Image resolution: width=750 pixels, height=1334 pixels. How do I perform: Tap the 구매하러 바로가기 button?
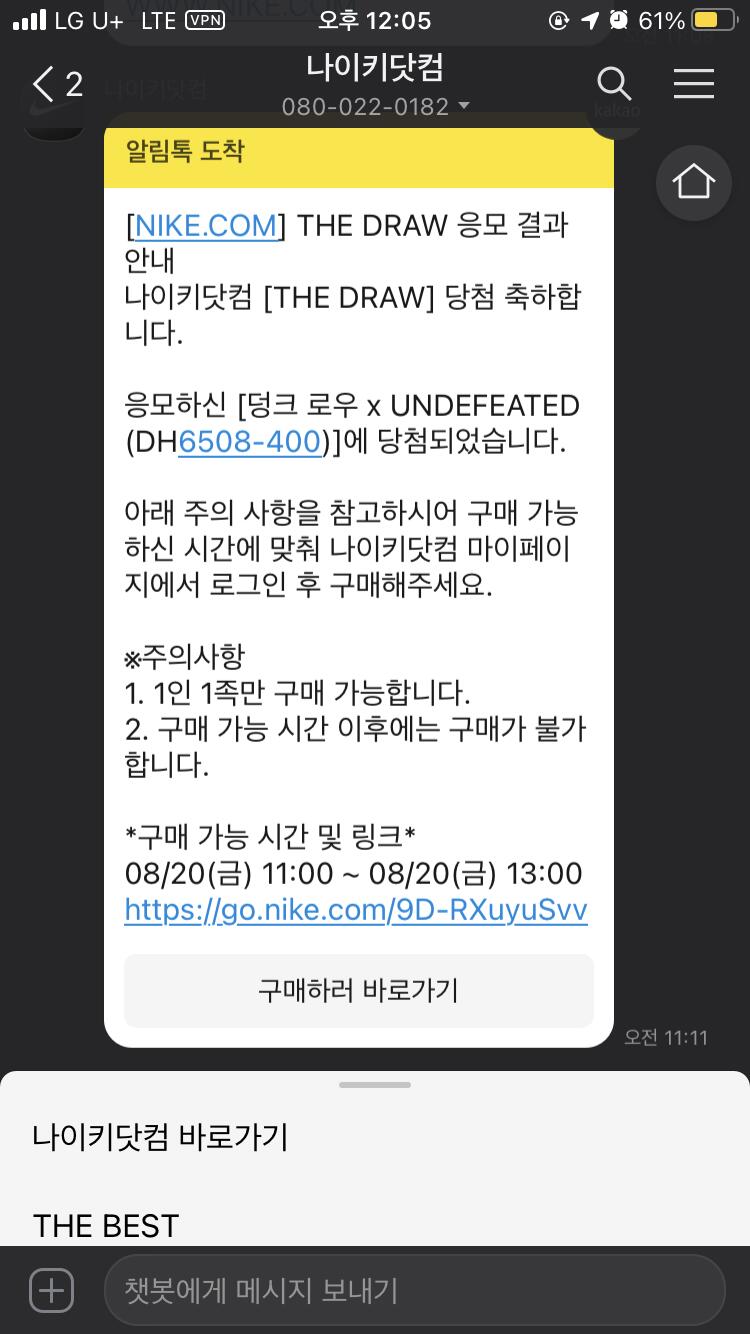click(358, 990)
